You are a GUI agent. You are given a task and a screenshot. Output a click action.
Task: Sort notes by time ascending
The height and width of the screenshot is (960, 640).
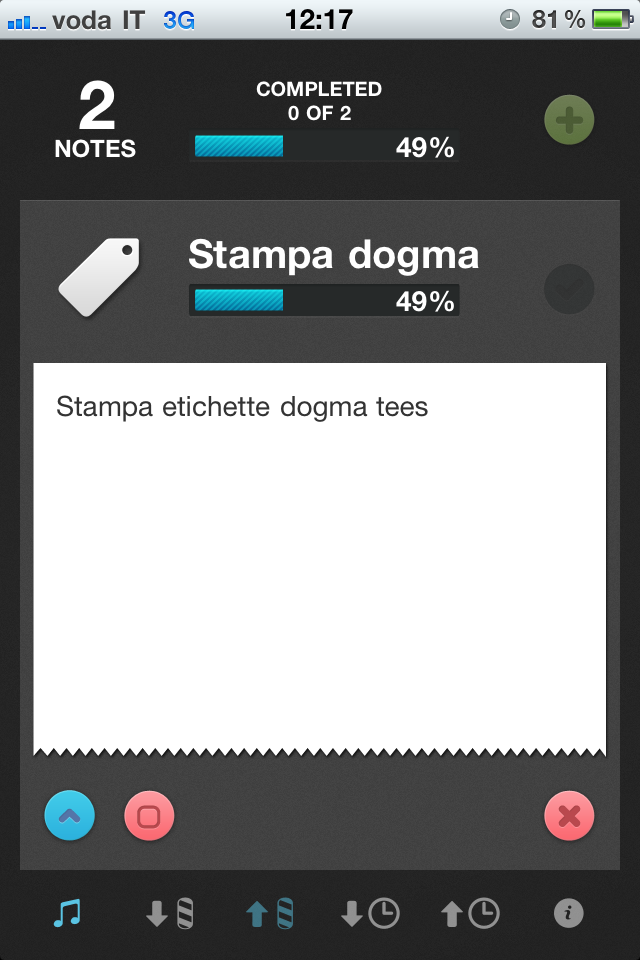(x=469, y=913)
